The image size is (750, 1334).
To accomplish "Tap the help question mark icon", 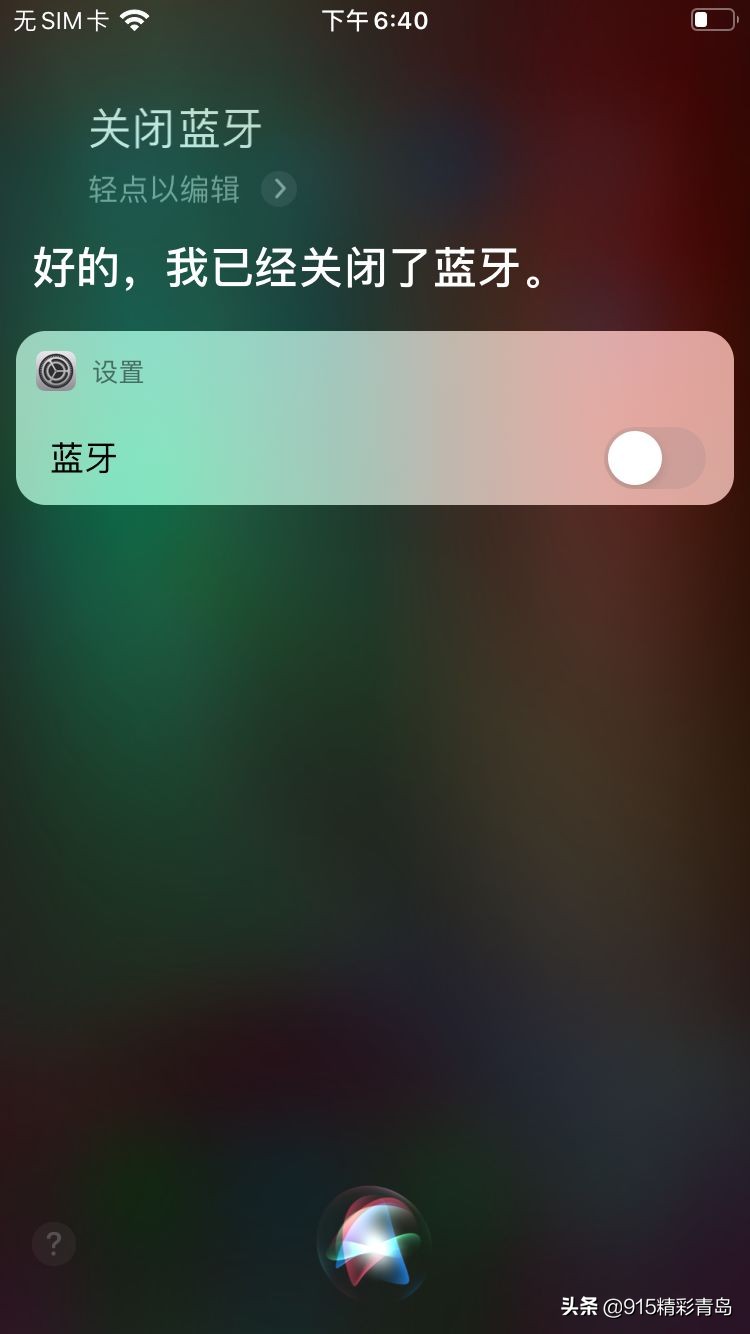I will 52,1244.
